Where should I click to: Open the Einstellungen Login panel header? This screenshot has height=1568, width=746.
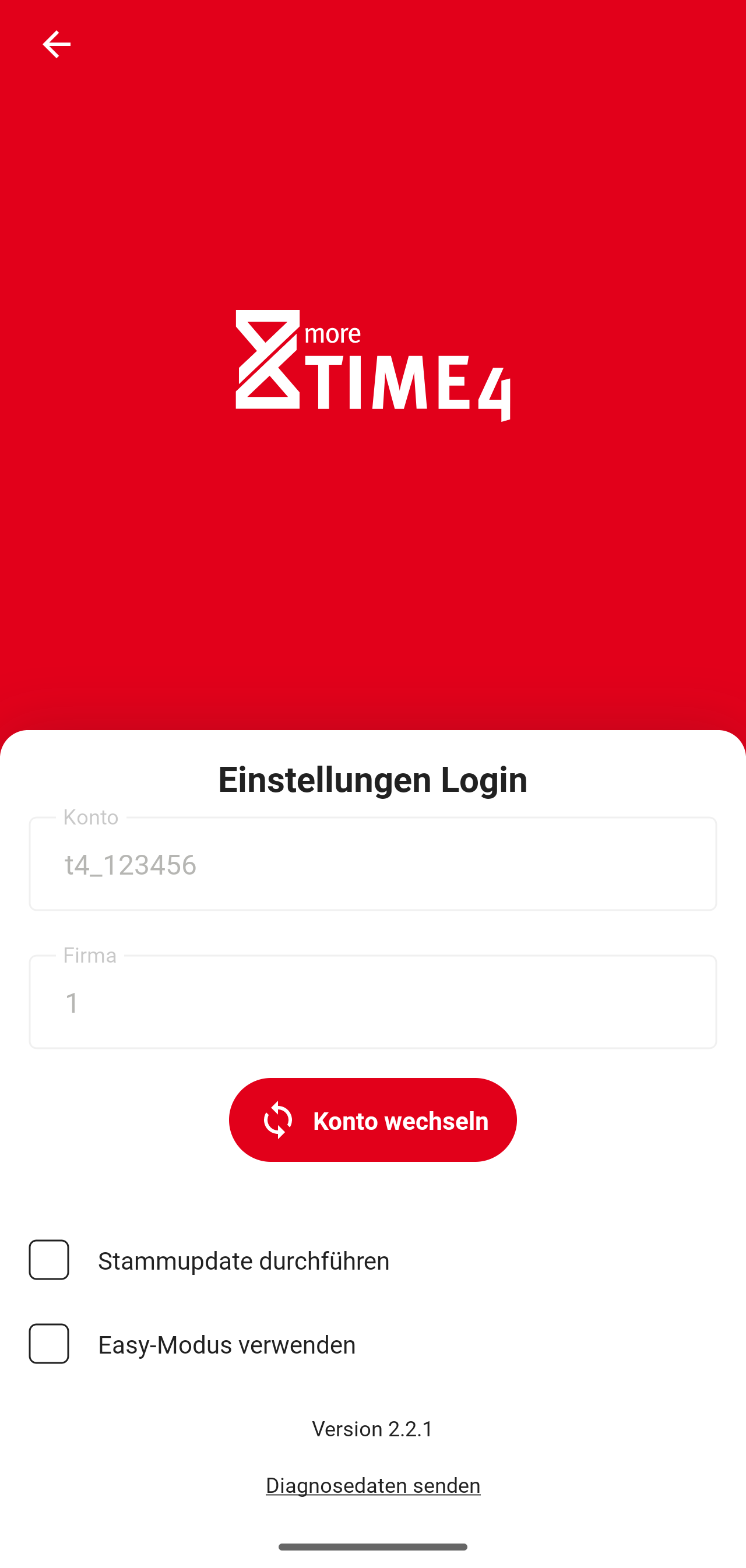(x=372, y=780)
